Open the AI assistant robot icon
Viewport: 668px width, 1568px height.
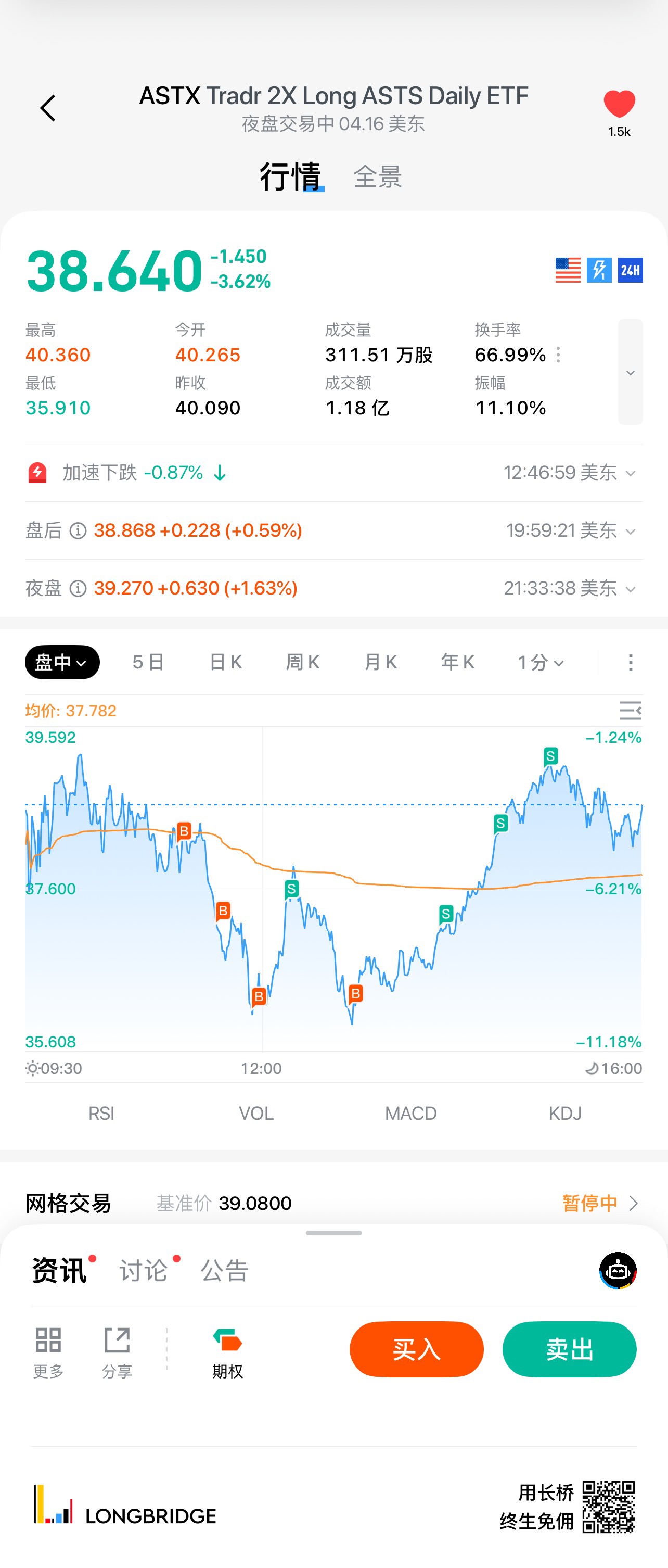pyautogui.click(x=618, y=1270)
